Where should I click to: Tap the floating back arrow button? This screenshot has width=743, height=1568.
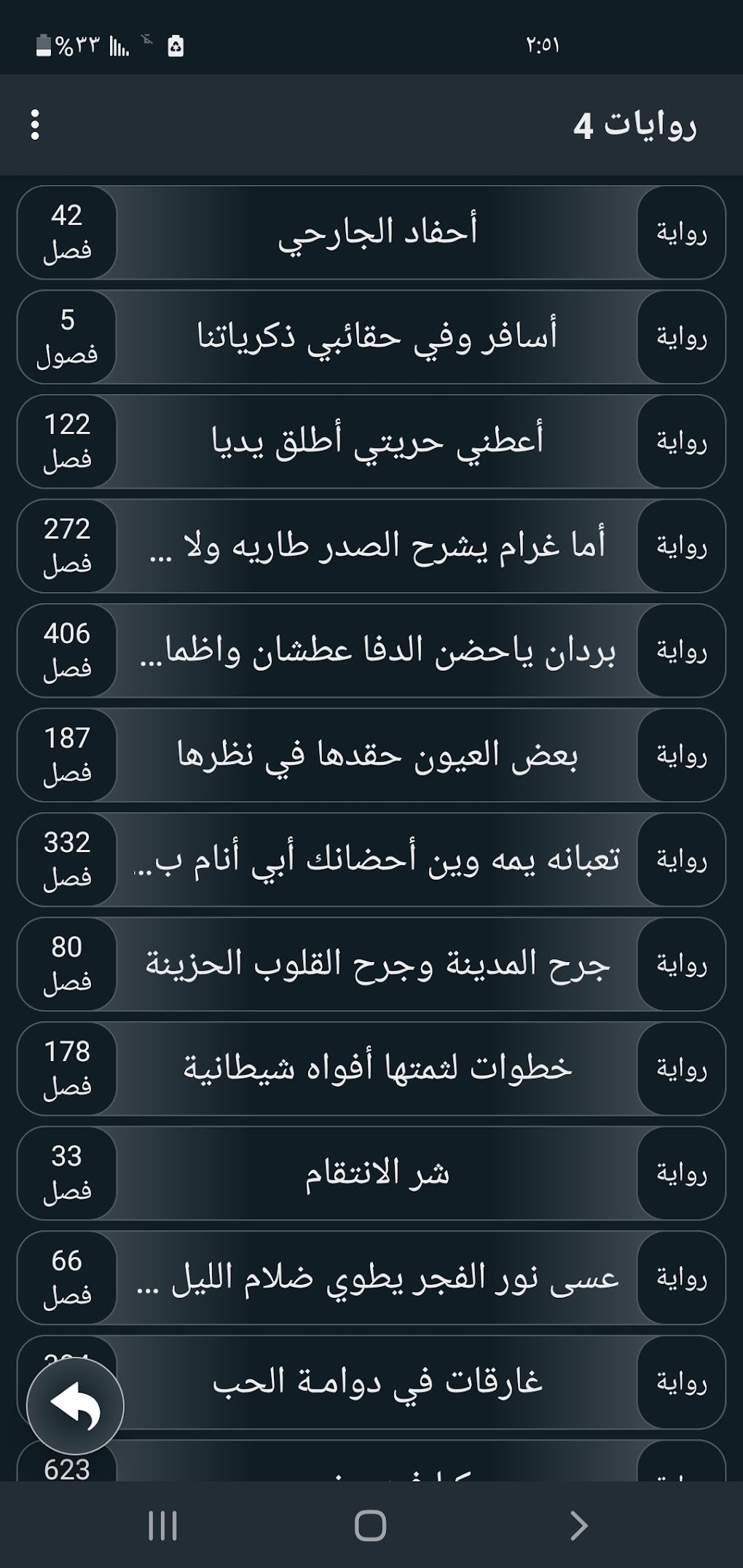(x=75, y=1406)
